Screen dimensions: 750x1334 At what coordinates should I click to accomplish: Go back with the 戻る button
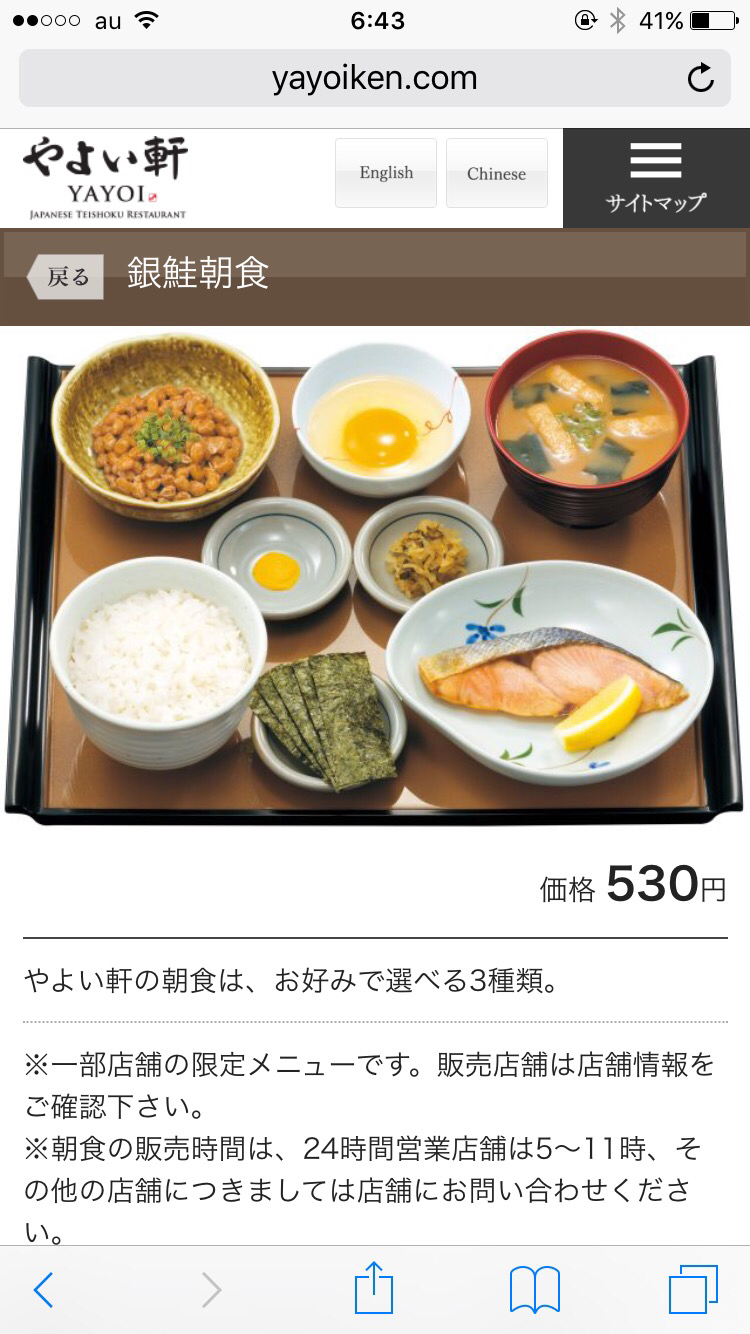pos(66,277)
